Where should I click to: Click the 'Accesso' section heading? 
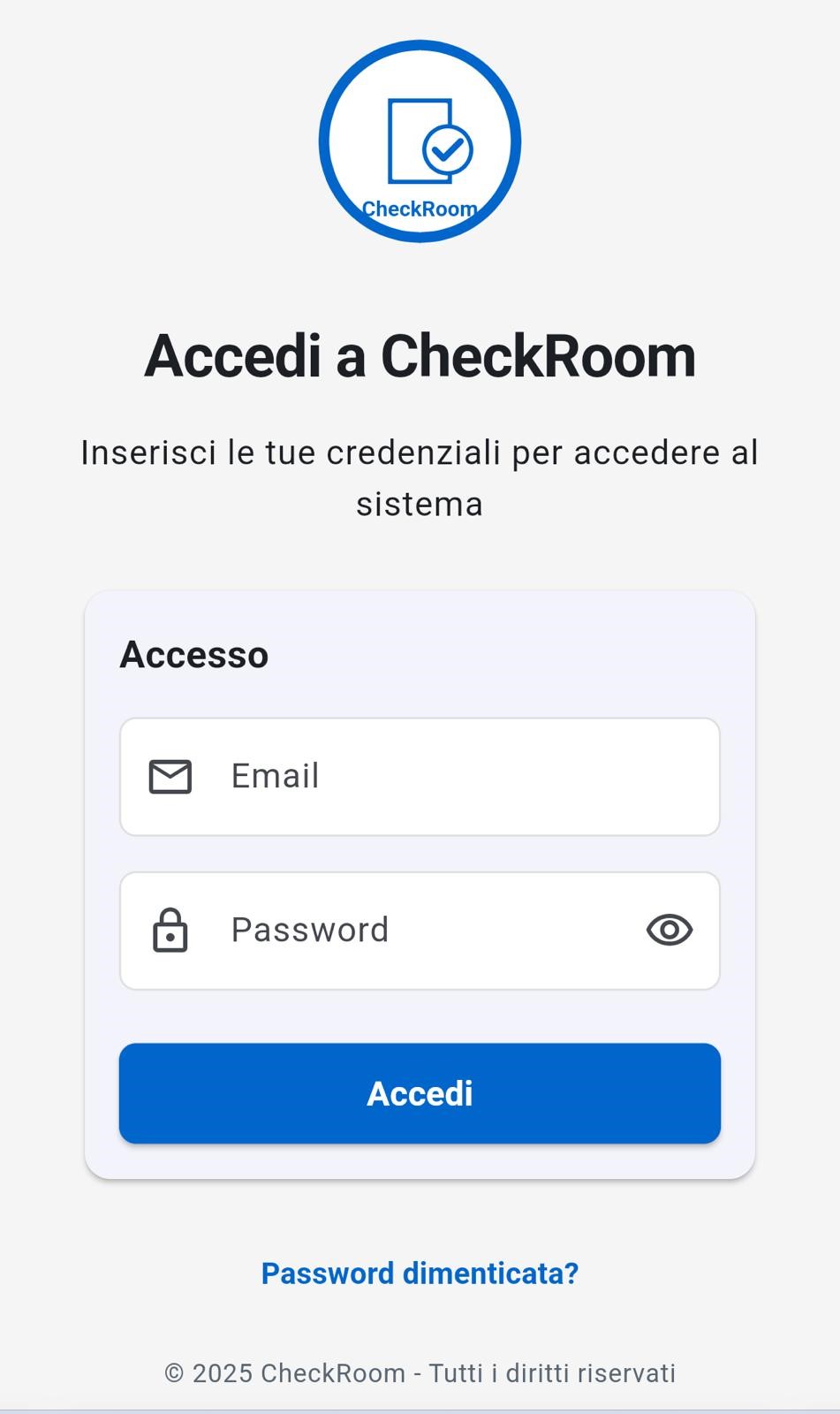[194, 654]
